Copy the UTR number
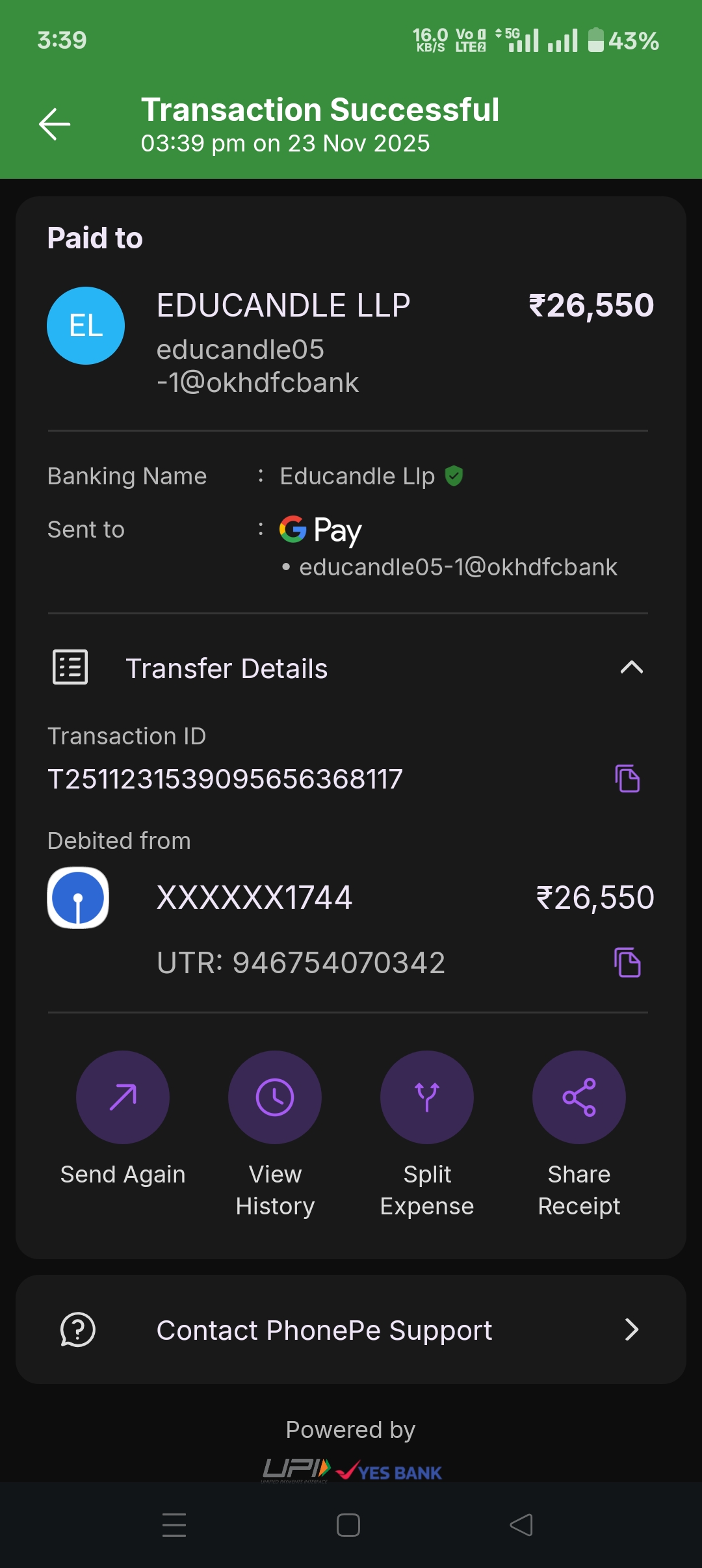 [x=627, y=963]
